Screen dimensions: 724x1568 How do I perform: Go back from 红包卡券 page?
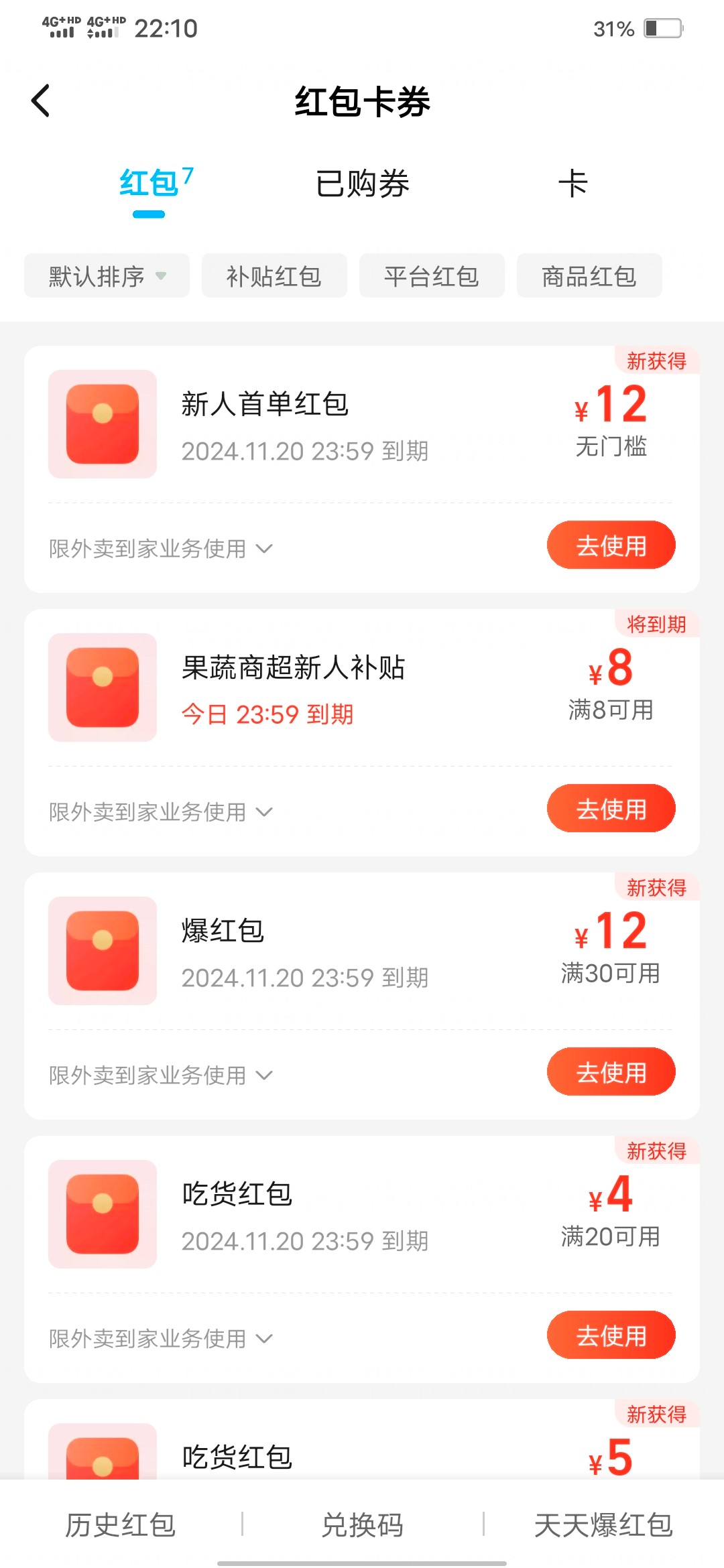[x=41, y=101]
